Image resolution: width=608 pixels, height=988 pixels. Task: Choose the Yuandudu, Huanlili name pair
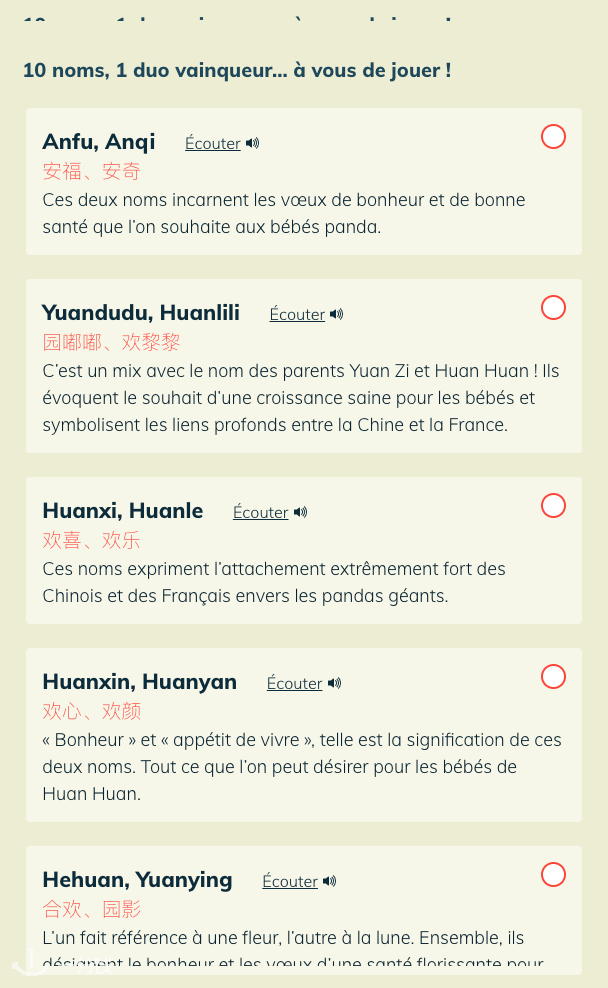[553, 308]
